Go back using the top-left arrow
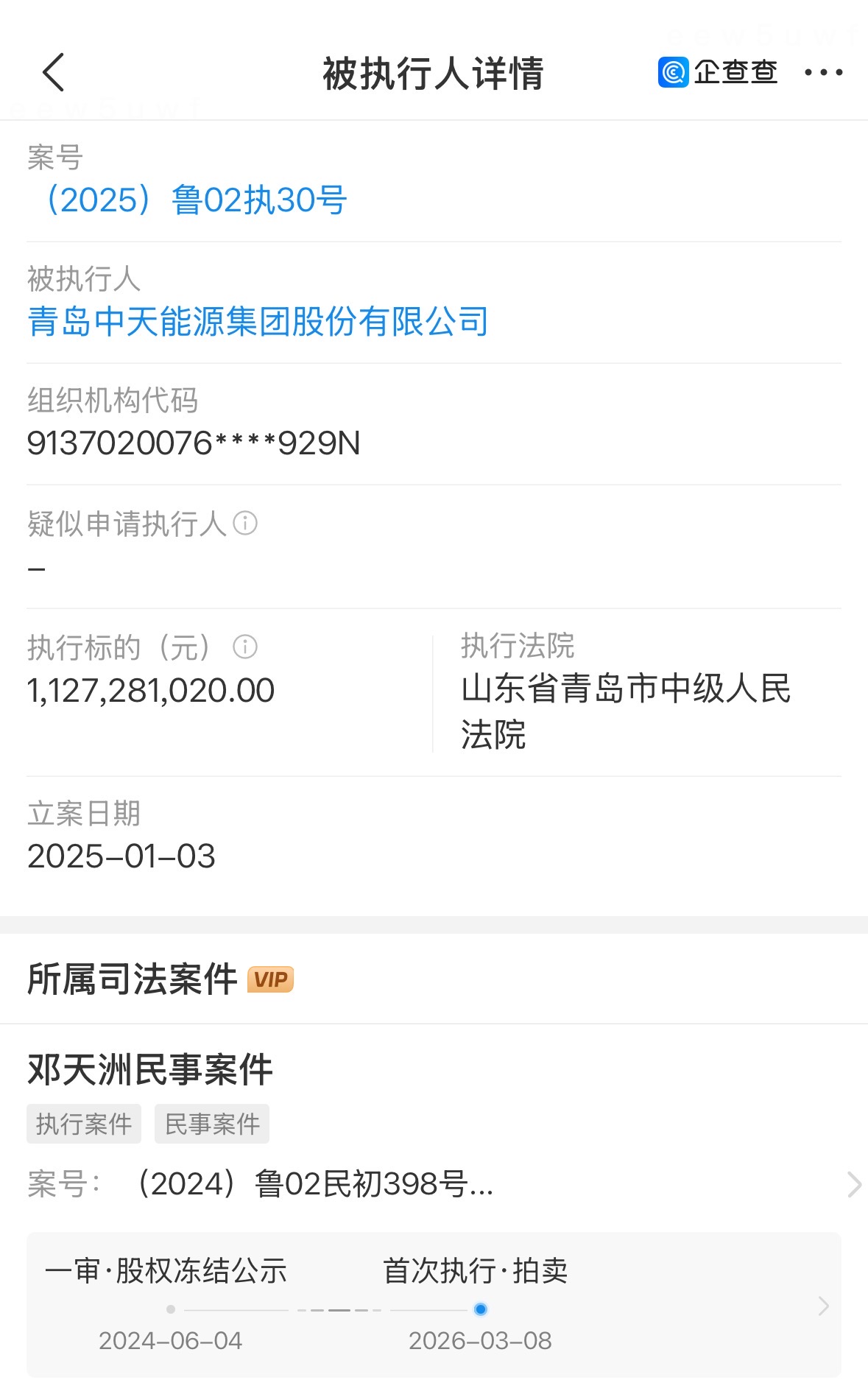The height and width of the screenshot is (1394, 868). click(x=54, y=72)
